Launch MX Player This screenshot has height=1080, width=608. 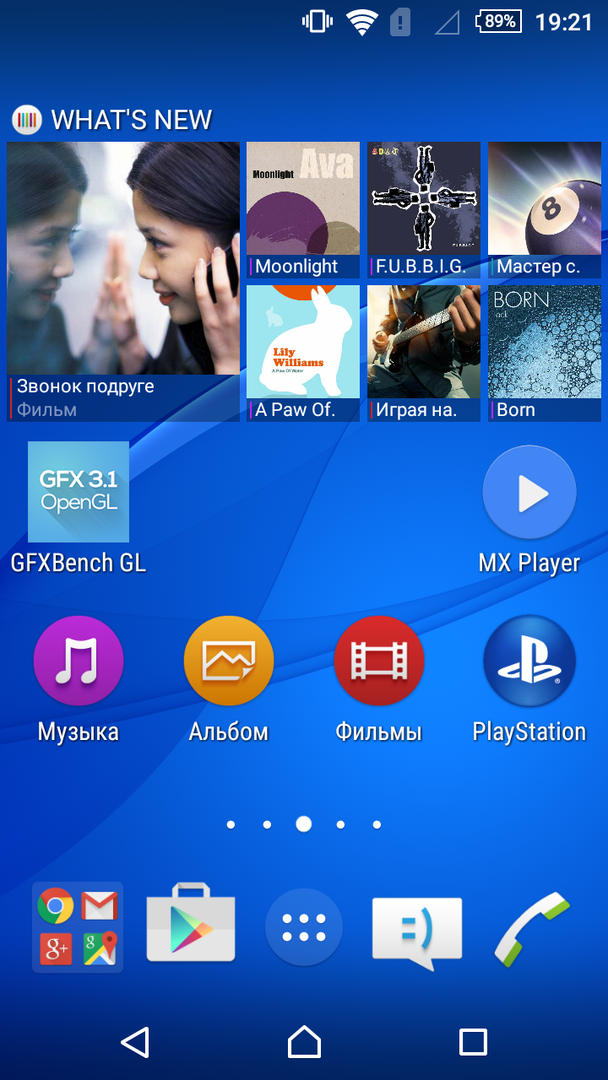(529, 493)
